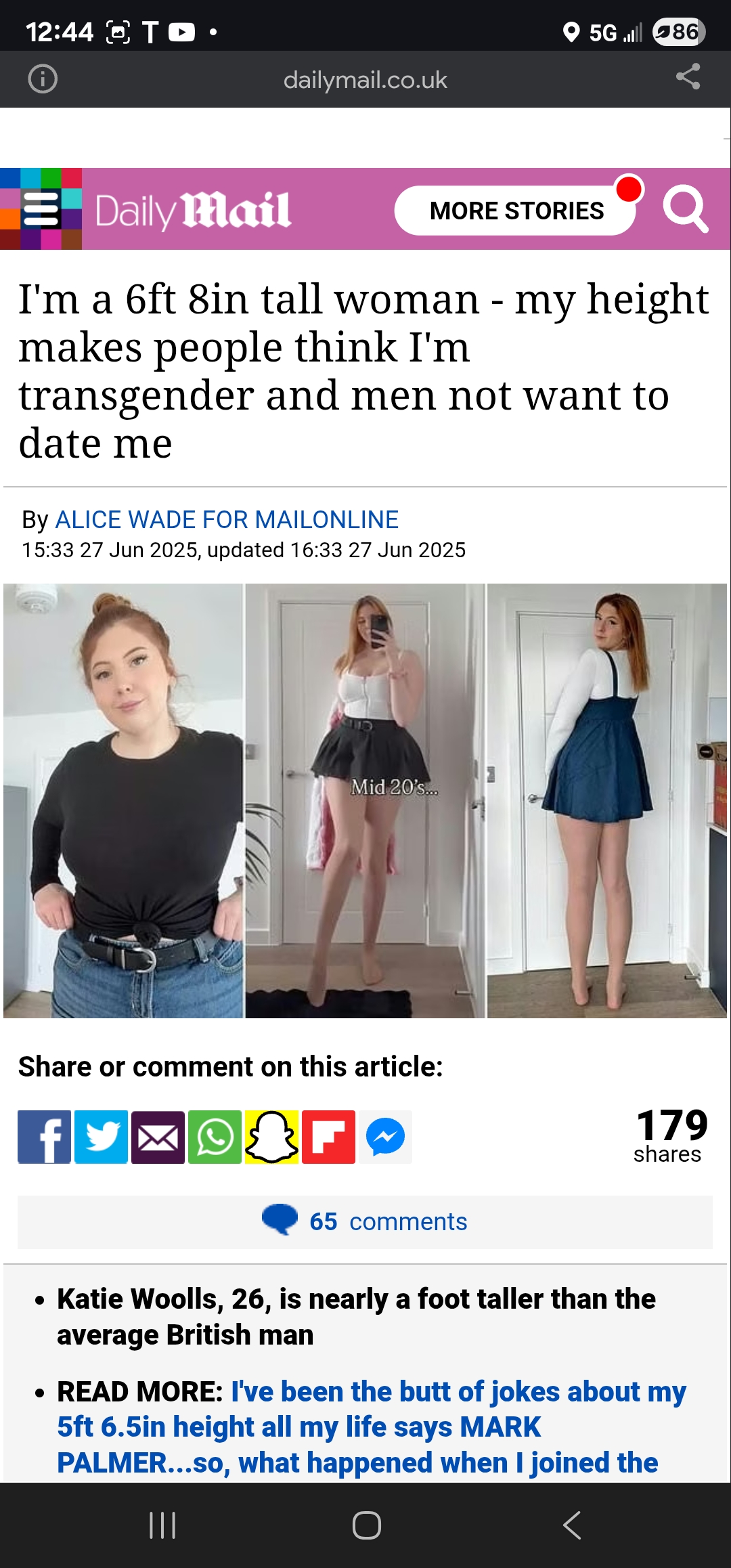Viewport: 731px width, 1568px height.
Task: Open the site search magnifier
Action: coord(686,209)
